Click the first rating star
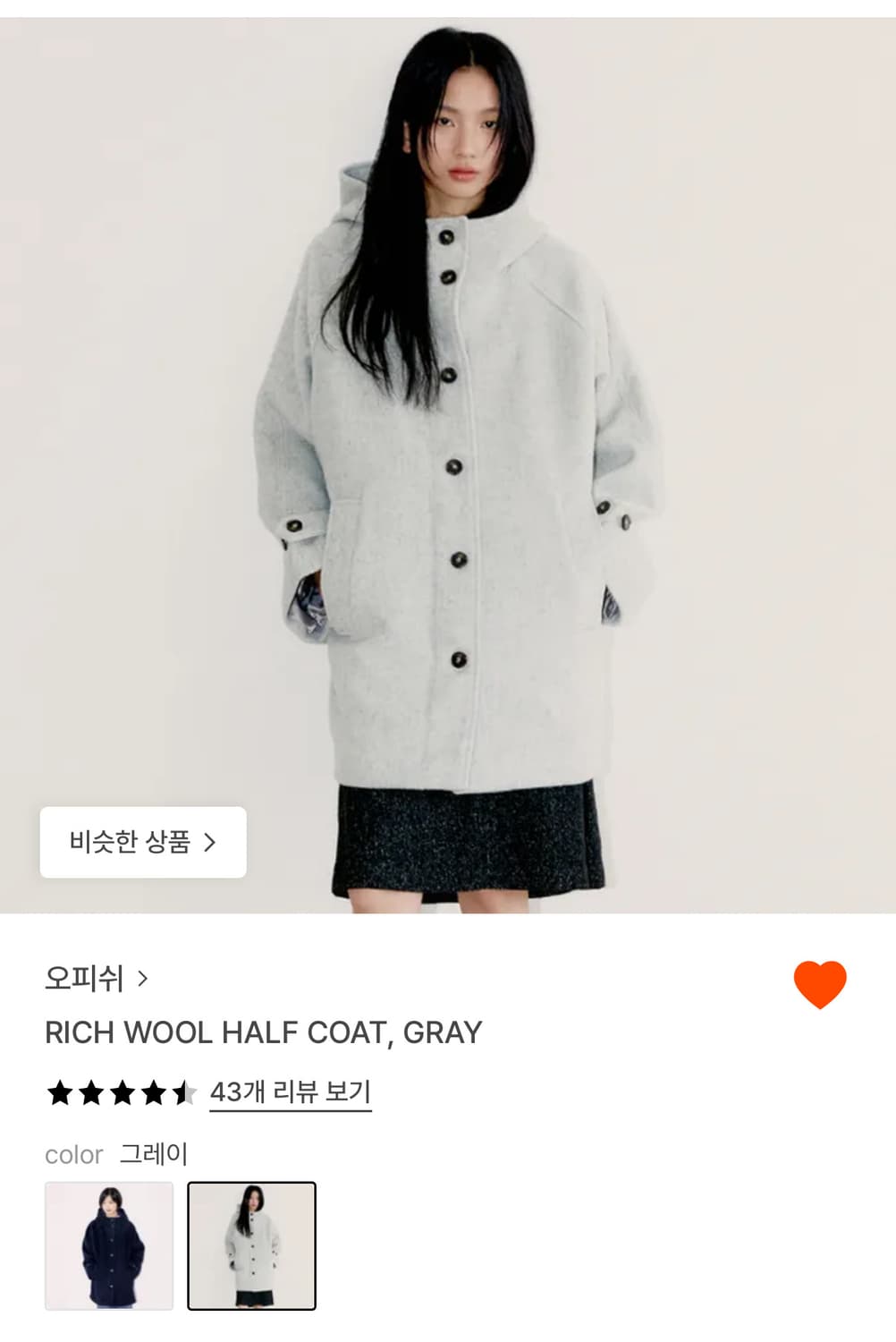Image resolution: width=896 pixels, height=1342 pixels. coord(59,1091)
